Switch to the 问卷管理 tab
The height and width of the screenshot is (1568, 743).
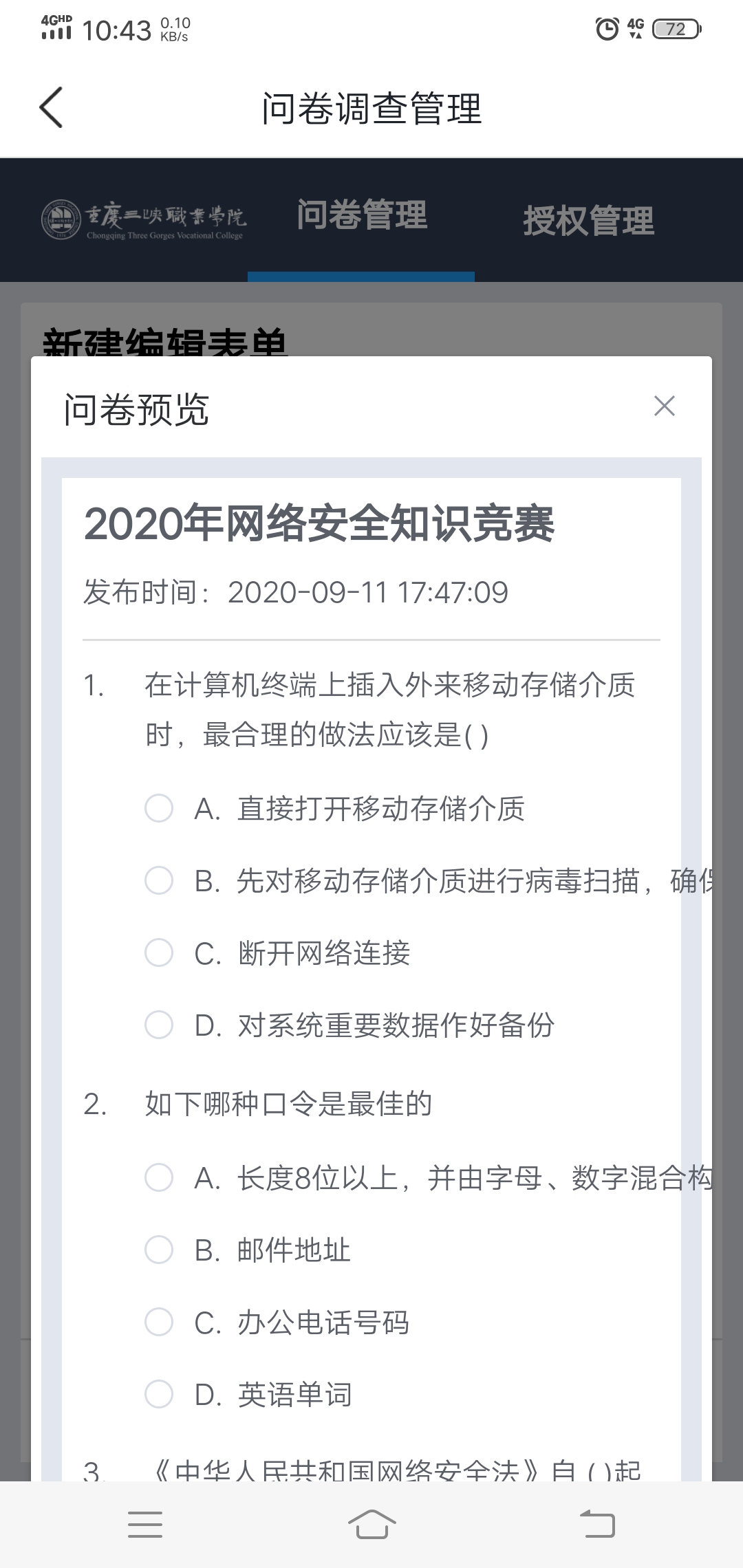click(x=362, y=217)
